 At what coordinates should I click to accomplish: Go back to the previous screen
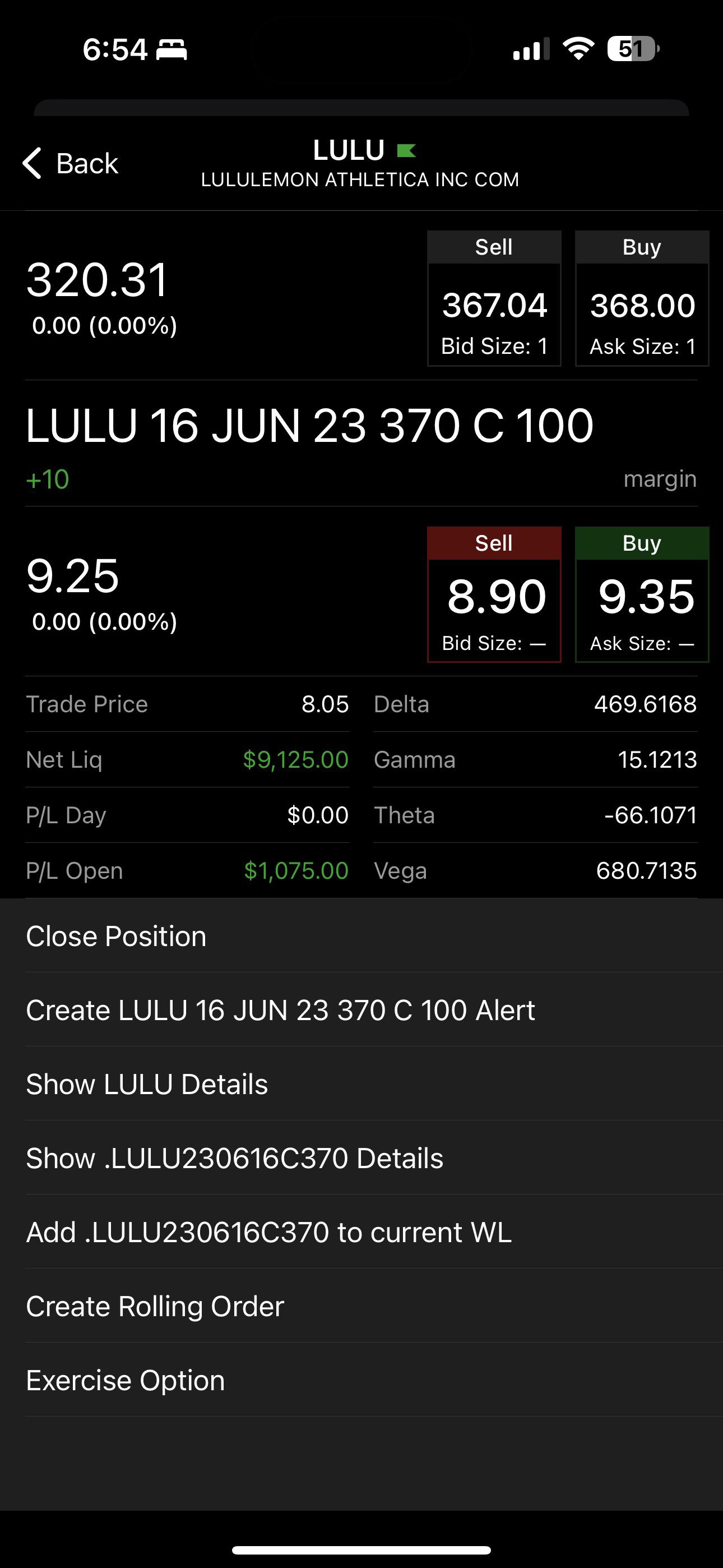pyautogui.click(x=71, y=163)
